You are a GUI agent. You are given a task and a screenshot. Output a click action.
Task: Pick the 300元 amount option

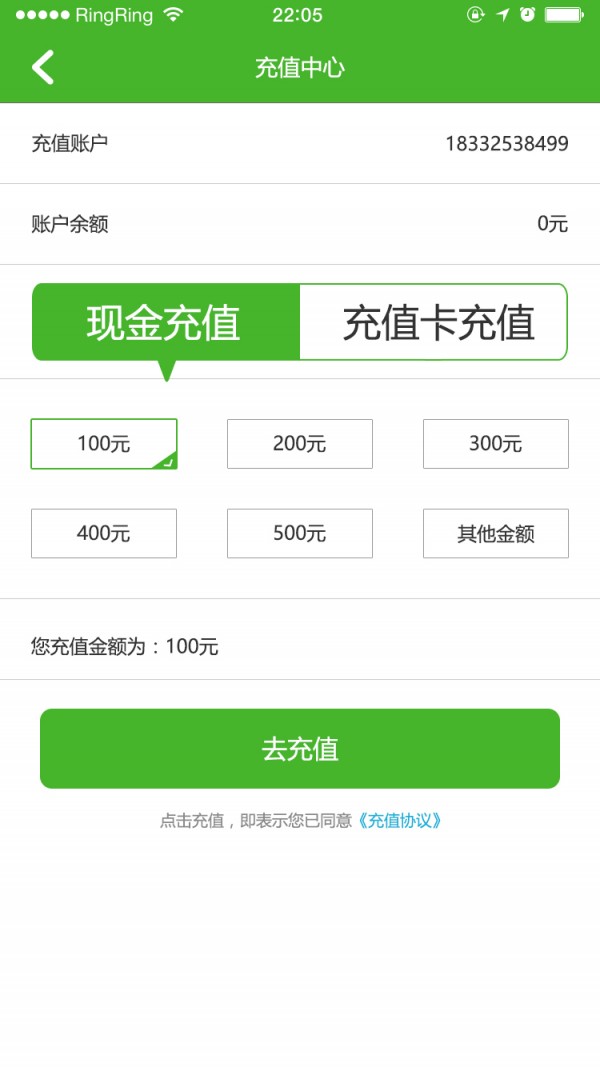point(495,444)
